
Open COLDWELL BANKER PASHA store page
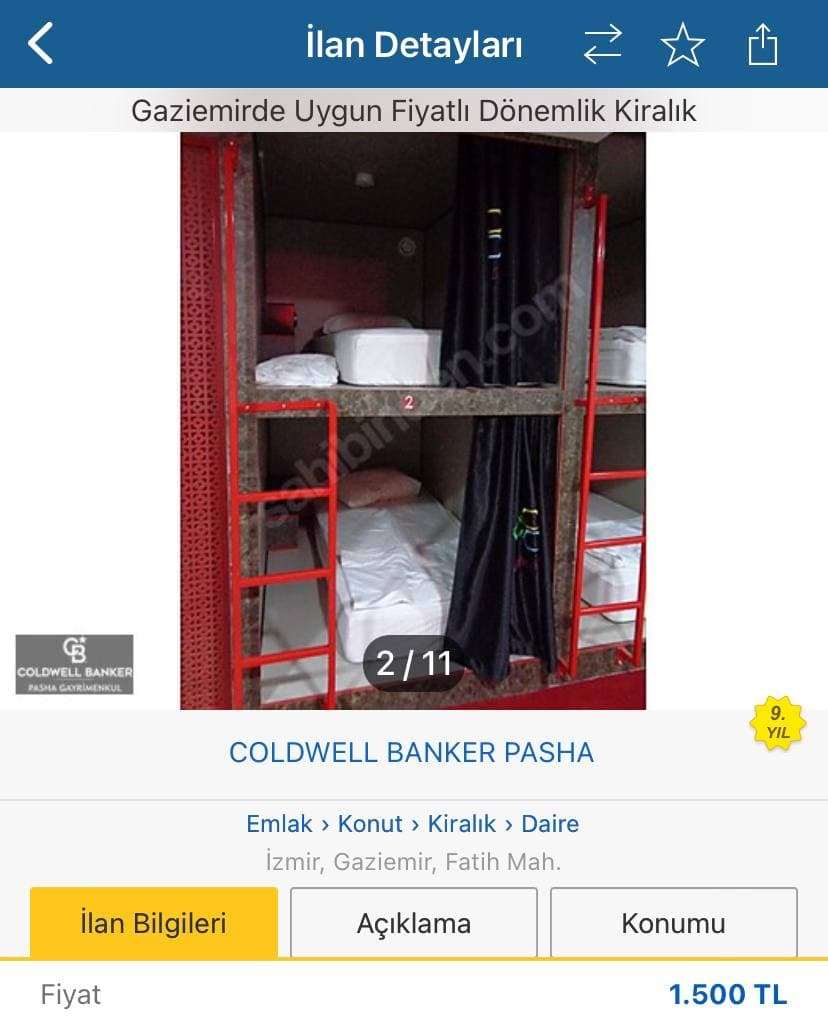[411, 752]
